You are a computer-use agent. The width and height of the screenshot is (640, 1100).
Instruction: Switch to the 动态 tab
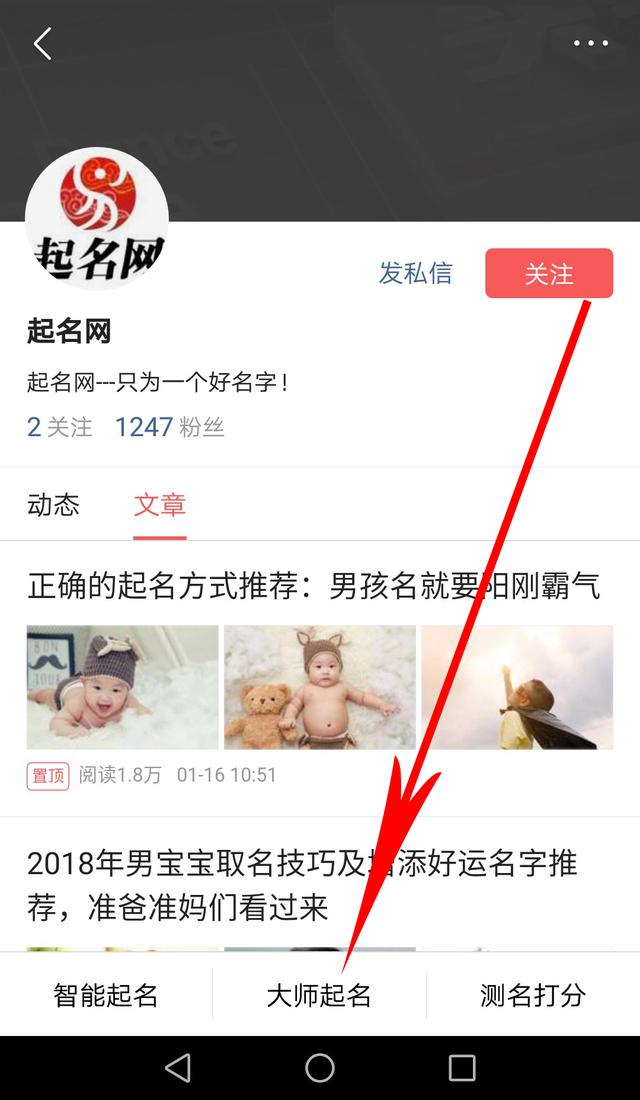pos(53,505)
